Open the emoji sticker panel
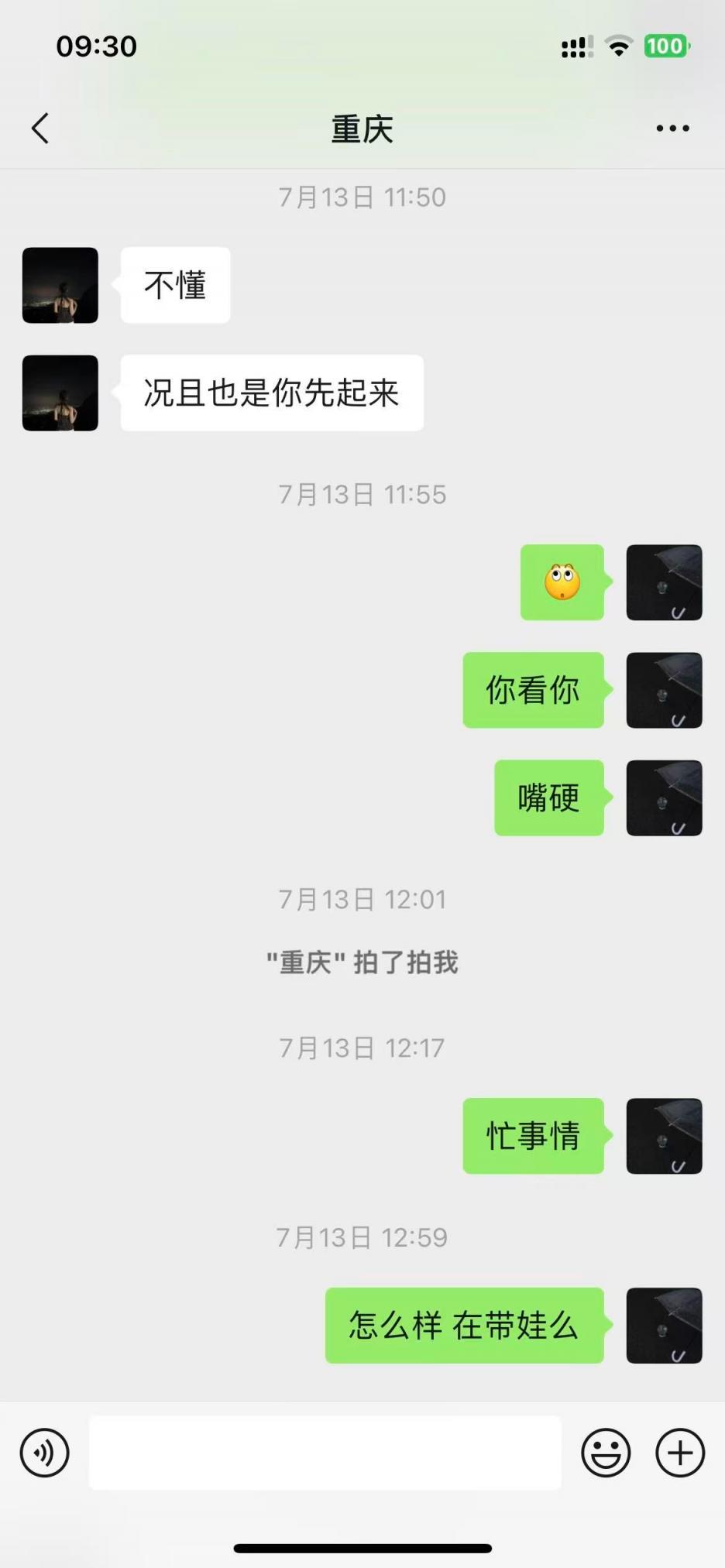Screen dimensions: 725x1568 pyautogui.click(x=606, y=1453)
